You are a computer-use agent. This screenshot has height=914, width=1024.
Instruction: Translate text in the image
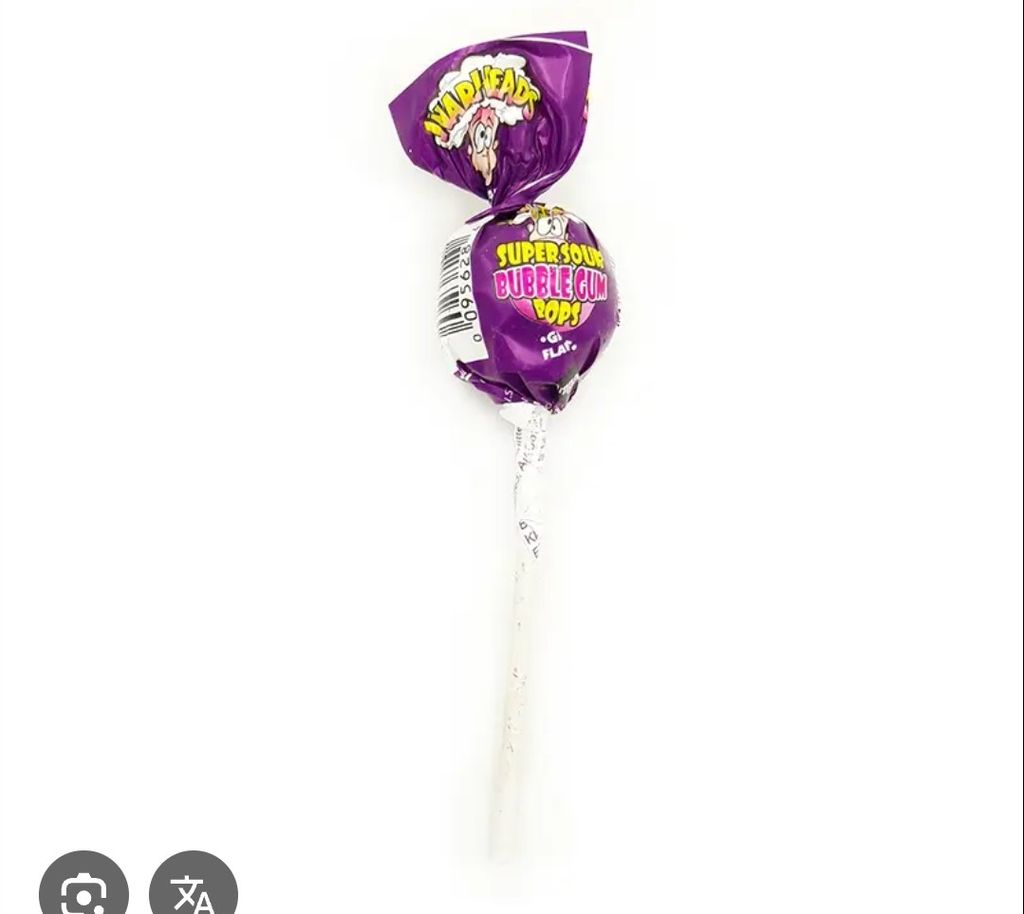pyautogui.click(x=193, y=889)
